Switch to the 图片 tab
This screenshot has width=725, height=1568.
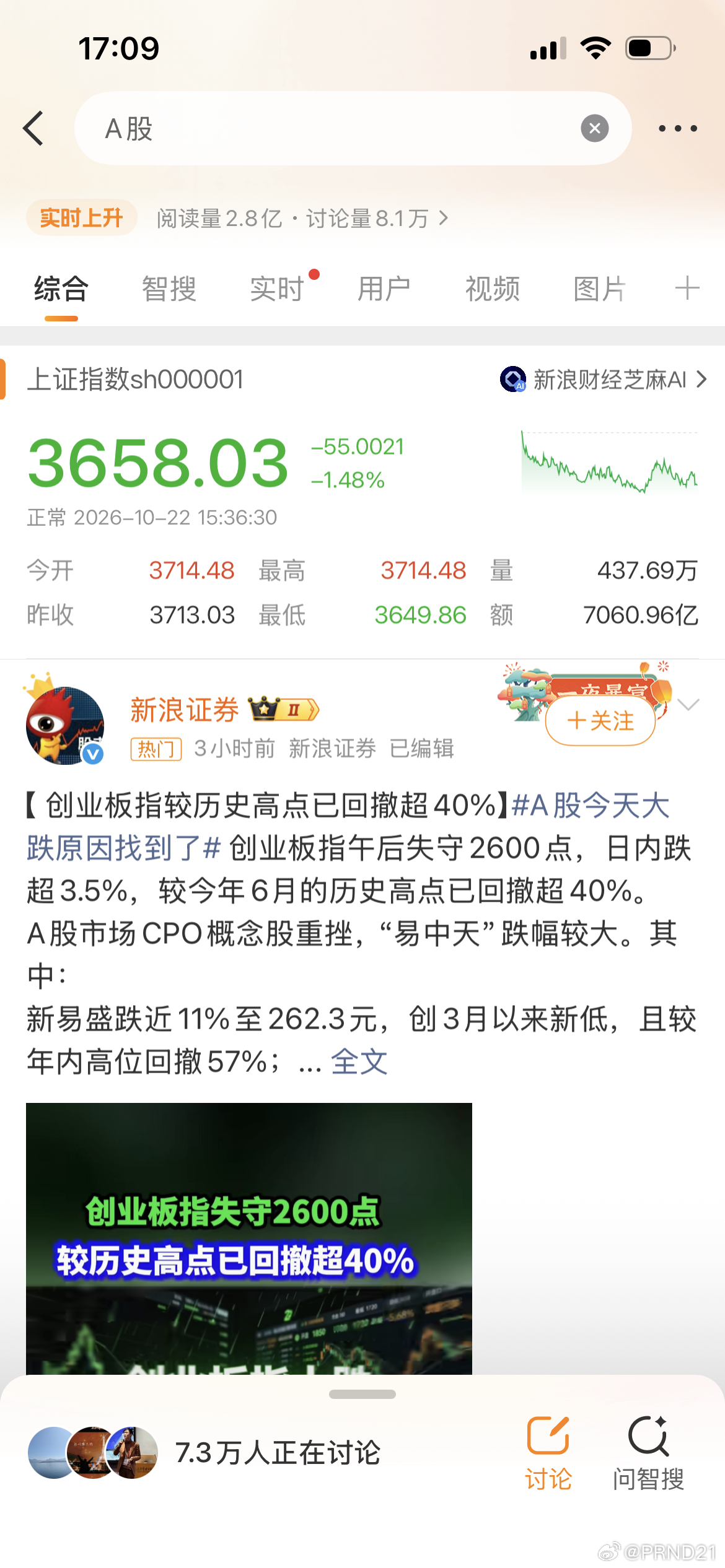(600, 289)
